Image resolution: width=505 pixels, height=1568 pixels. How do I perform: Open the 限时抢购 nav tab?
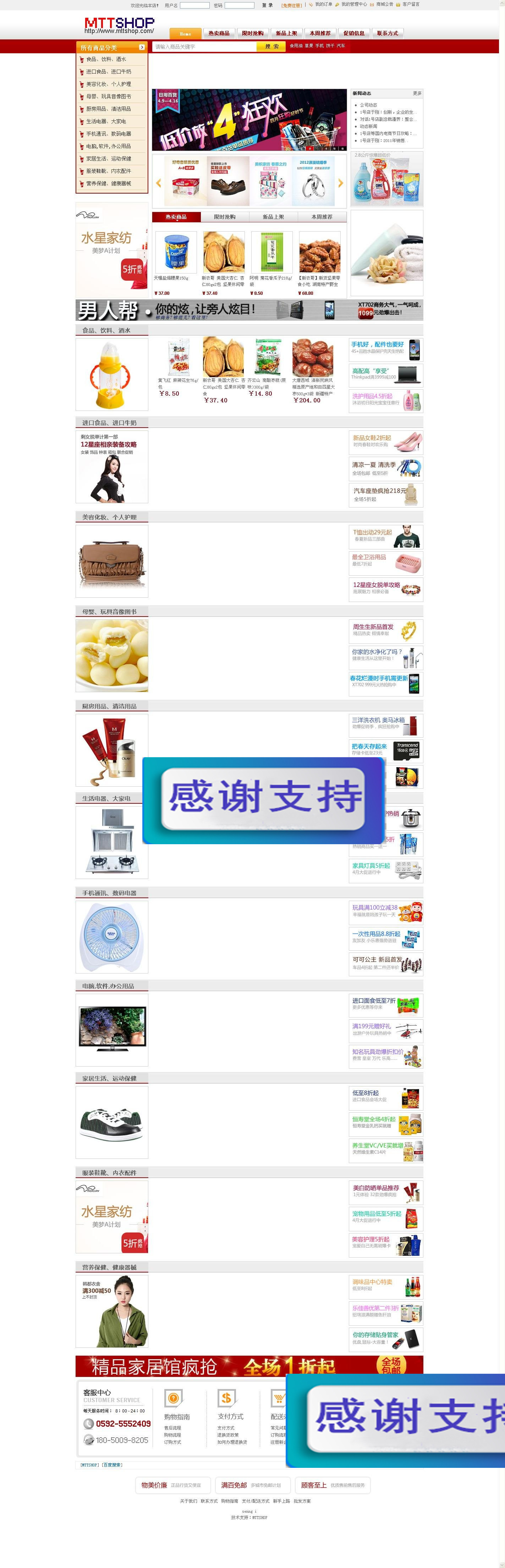click(253, 33)
